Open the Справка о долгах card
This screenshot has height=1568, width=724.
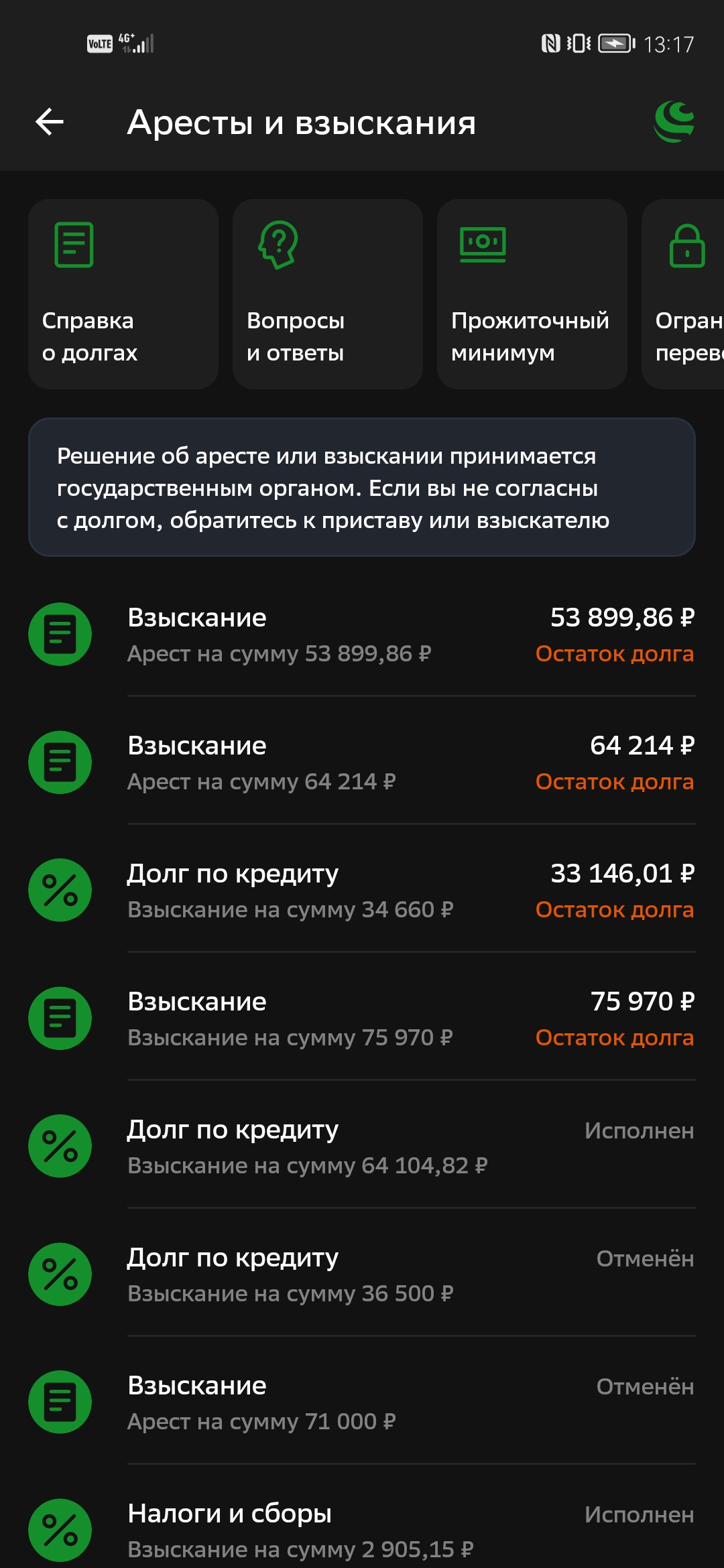point(123,294)
